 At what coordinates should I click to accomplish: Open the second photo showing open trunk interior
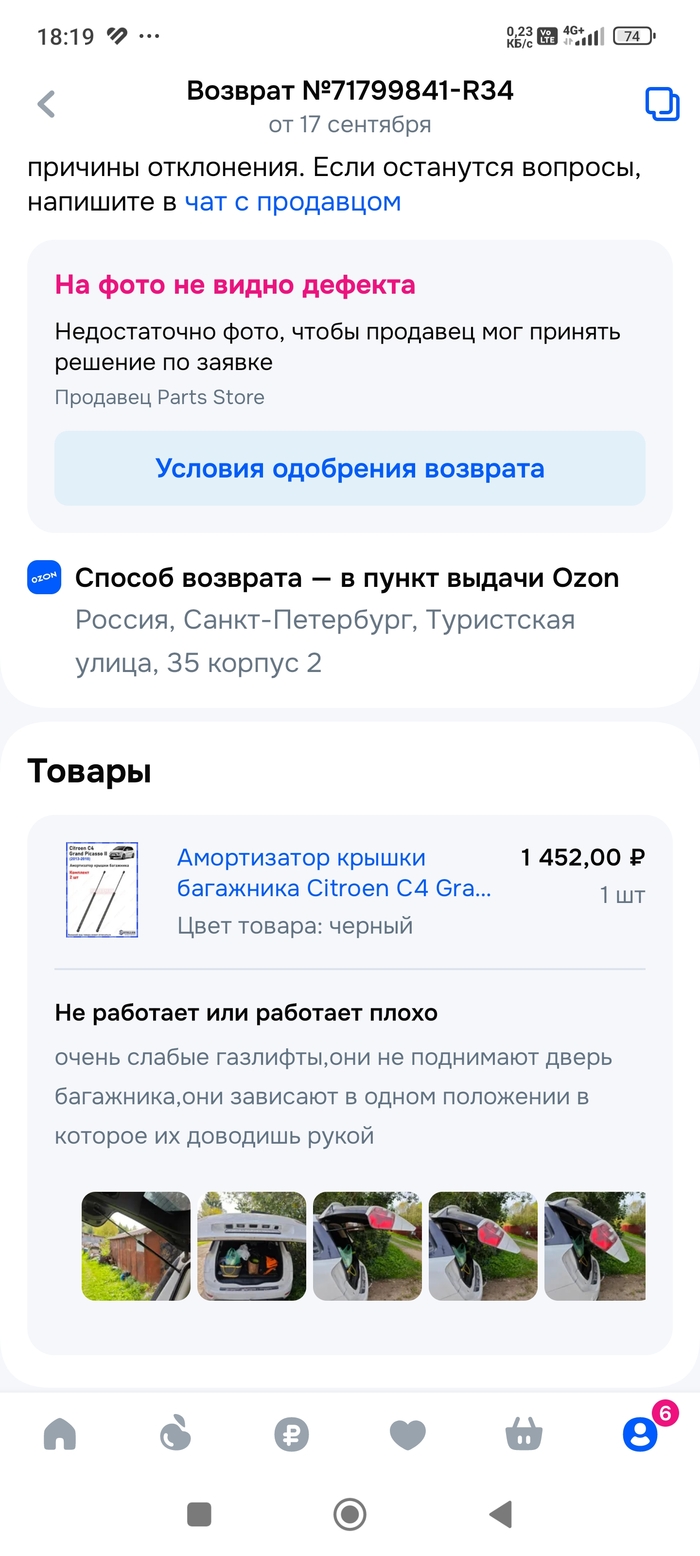click(252, 1246)
